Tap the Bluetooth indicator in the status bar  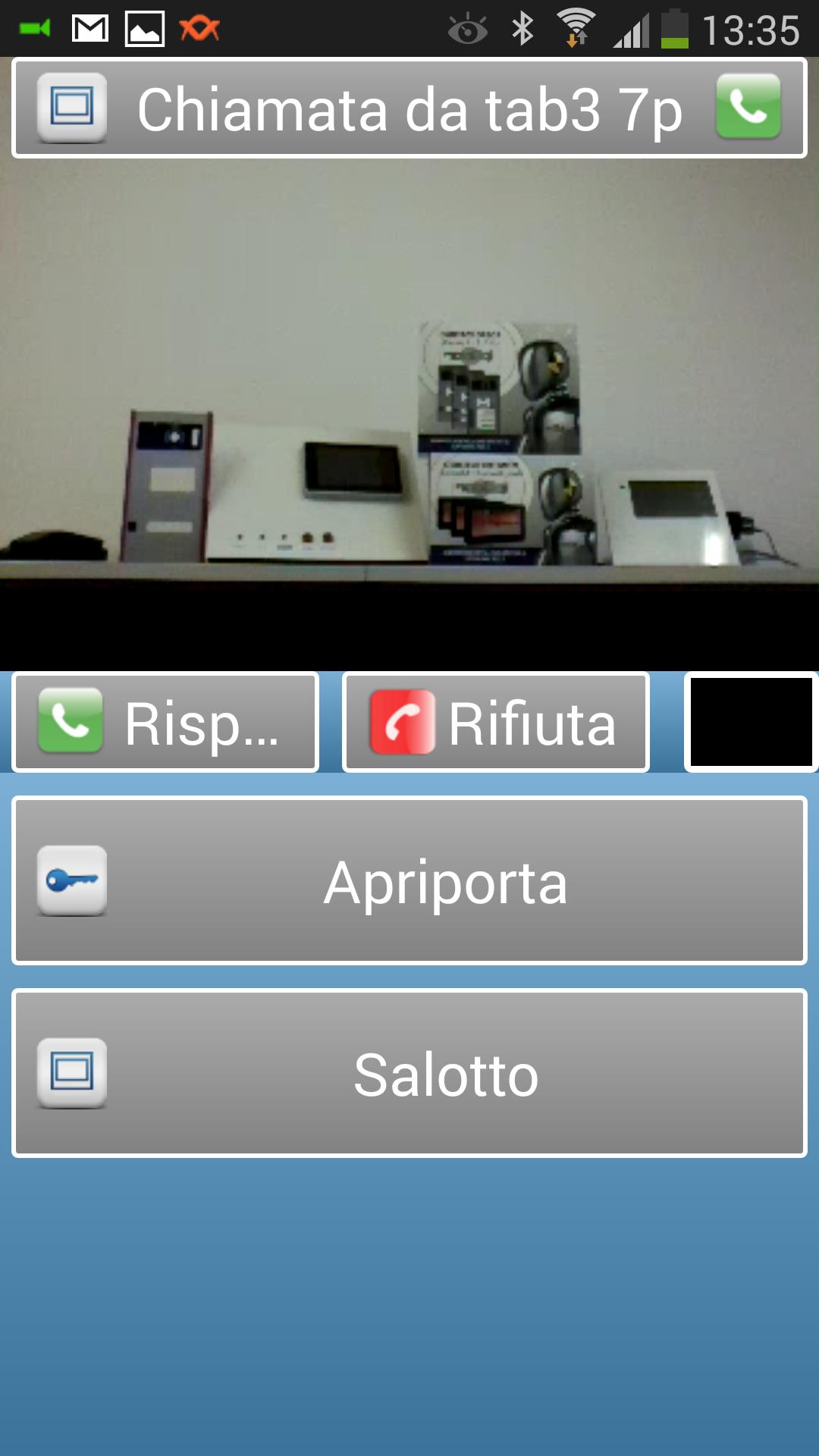[x=524, y=28]
